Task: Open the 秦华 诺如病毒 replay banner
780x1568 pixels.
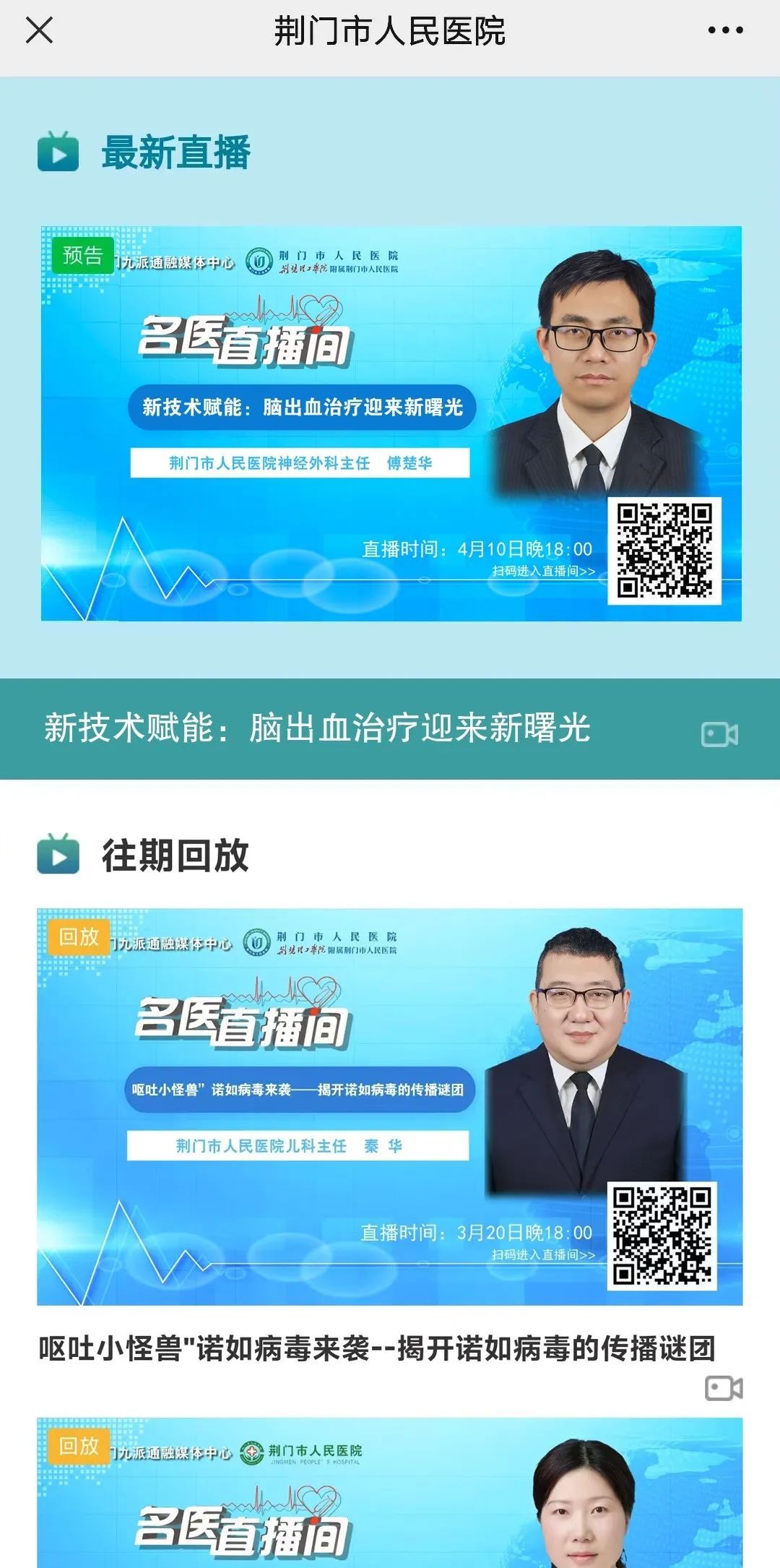Action: (389, 1106)
